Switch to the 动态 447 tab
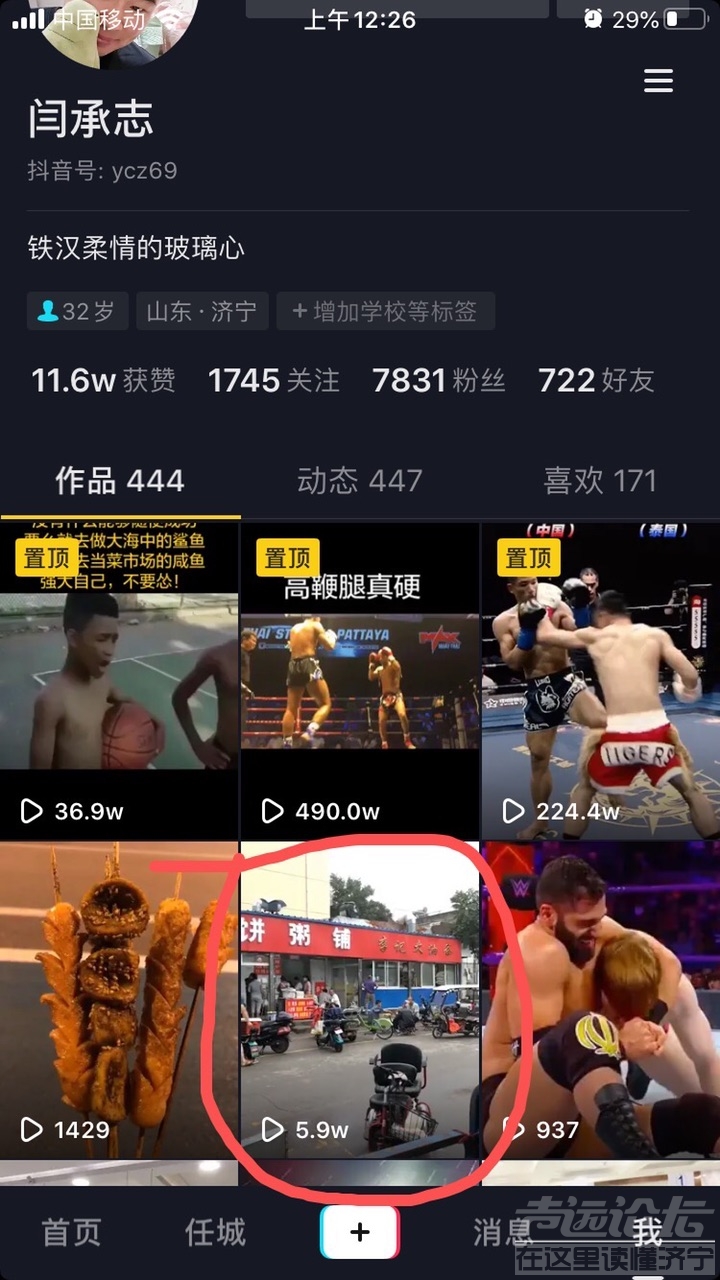This screenshot has width=720, height=1280. [x=359, y=481]
